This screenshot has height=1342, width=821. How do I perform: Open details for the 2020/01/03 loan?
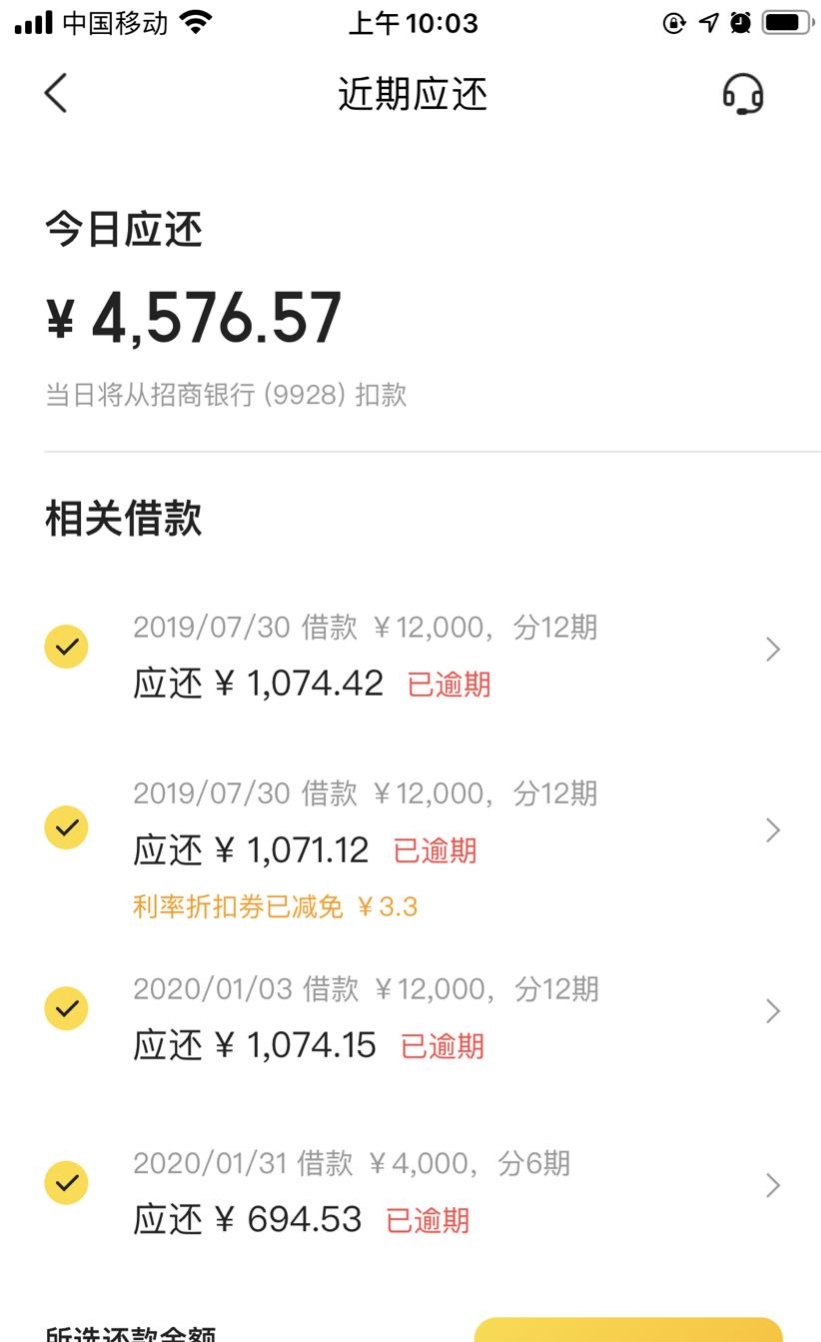[x=772, y=1012]
